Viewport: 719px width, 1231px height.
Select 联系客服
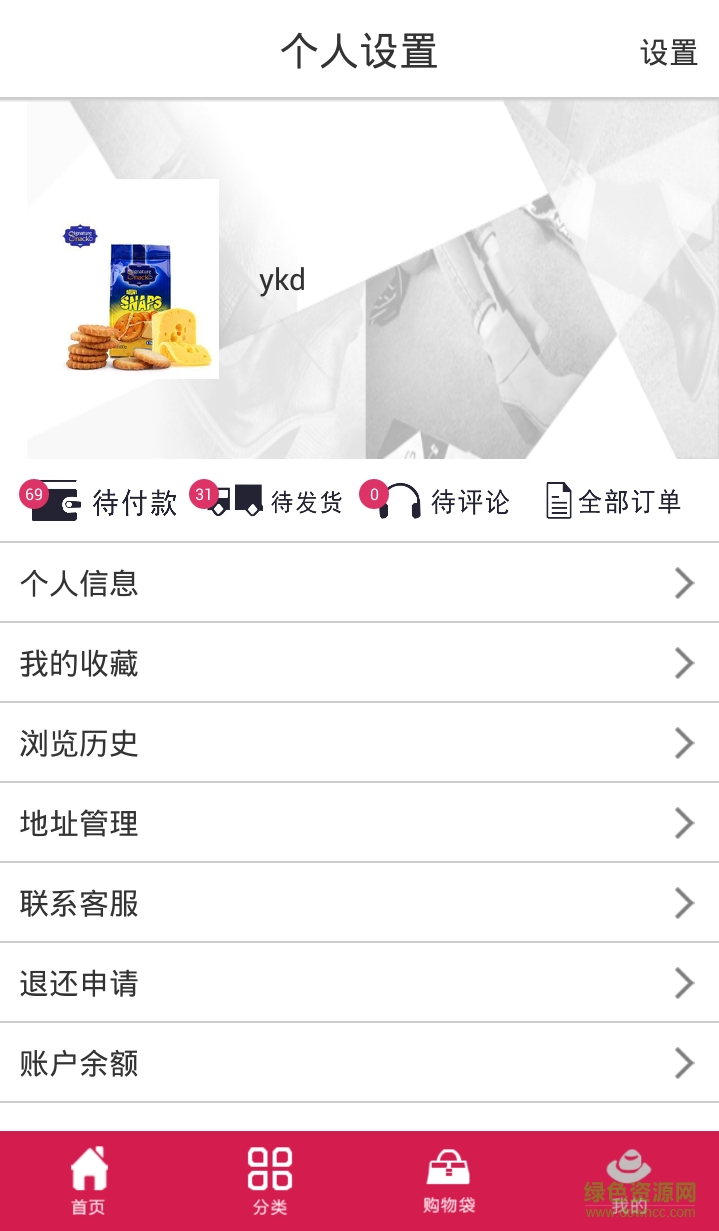coord(359,903)
